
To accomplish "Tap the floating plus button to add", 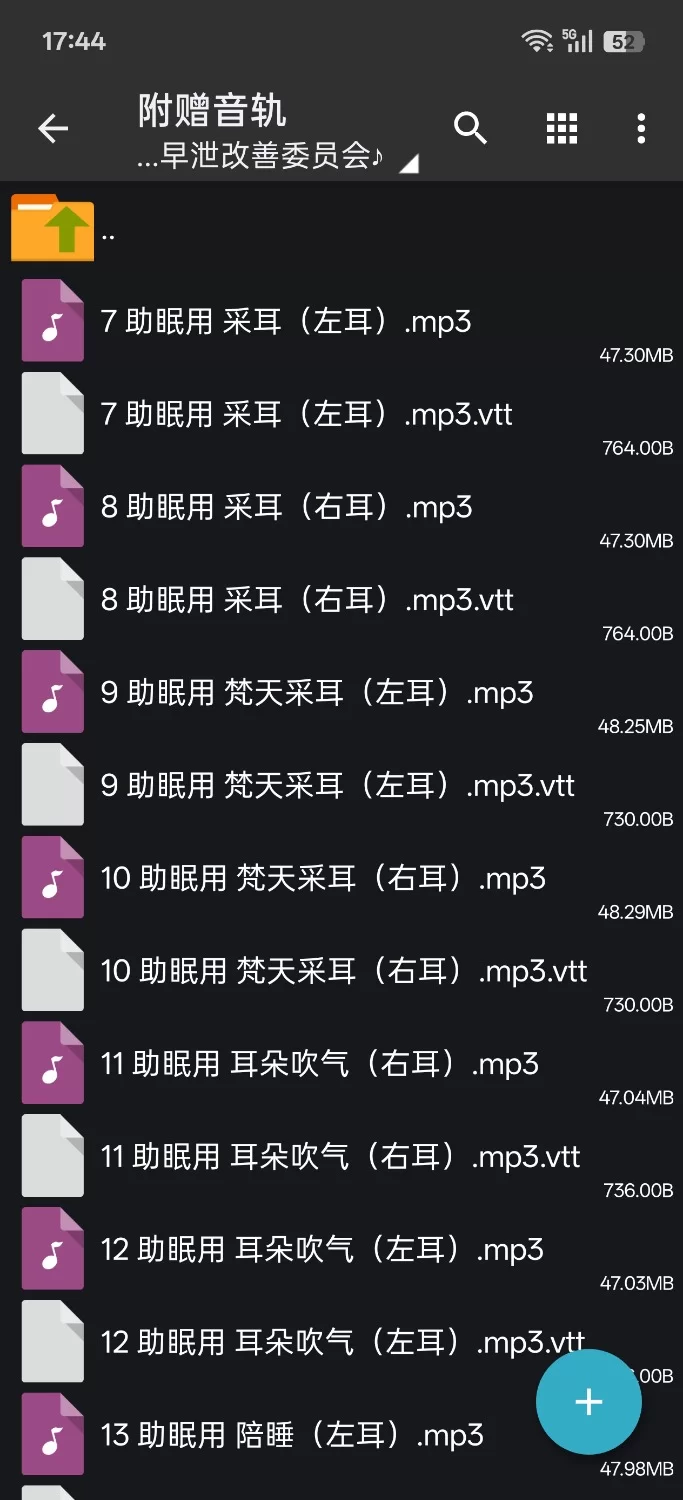I will pyautogui.click(x=588, y=1402).
